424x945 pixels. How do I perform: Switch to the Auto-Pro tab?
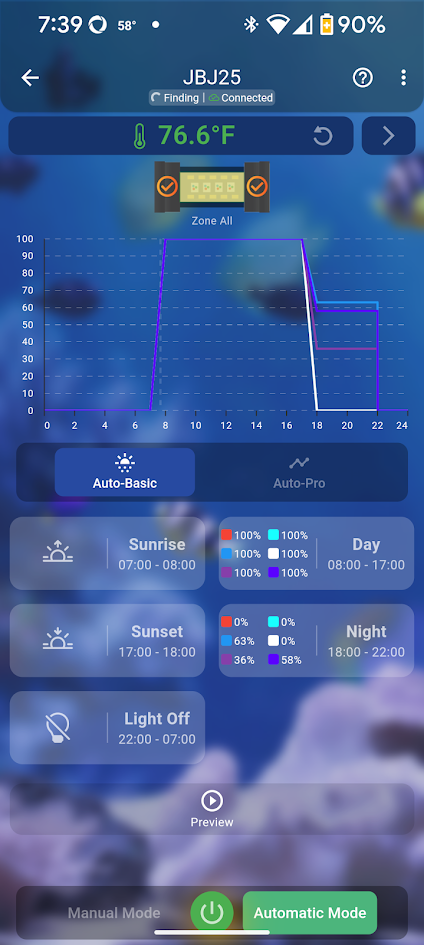click(x=299, y=472)
